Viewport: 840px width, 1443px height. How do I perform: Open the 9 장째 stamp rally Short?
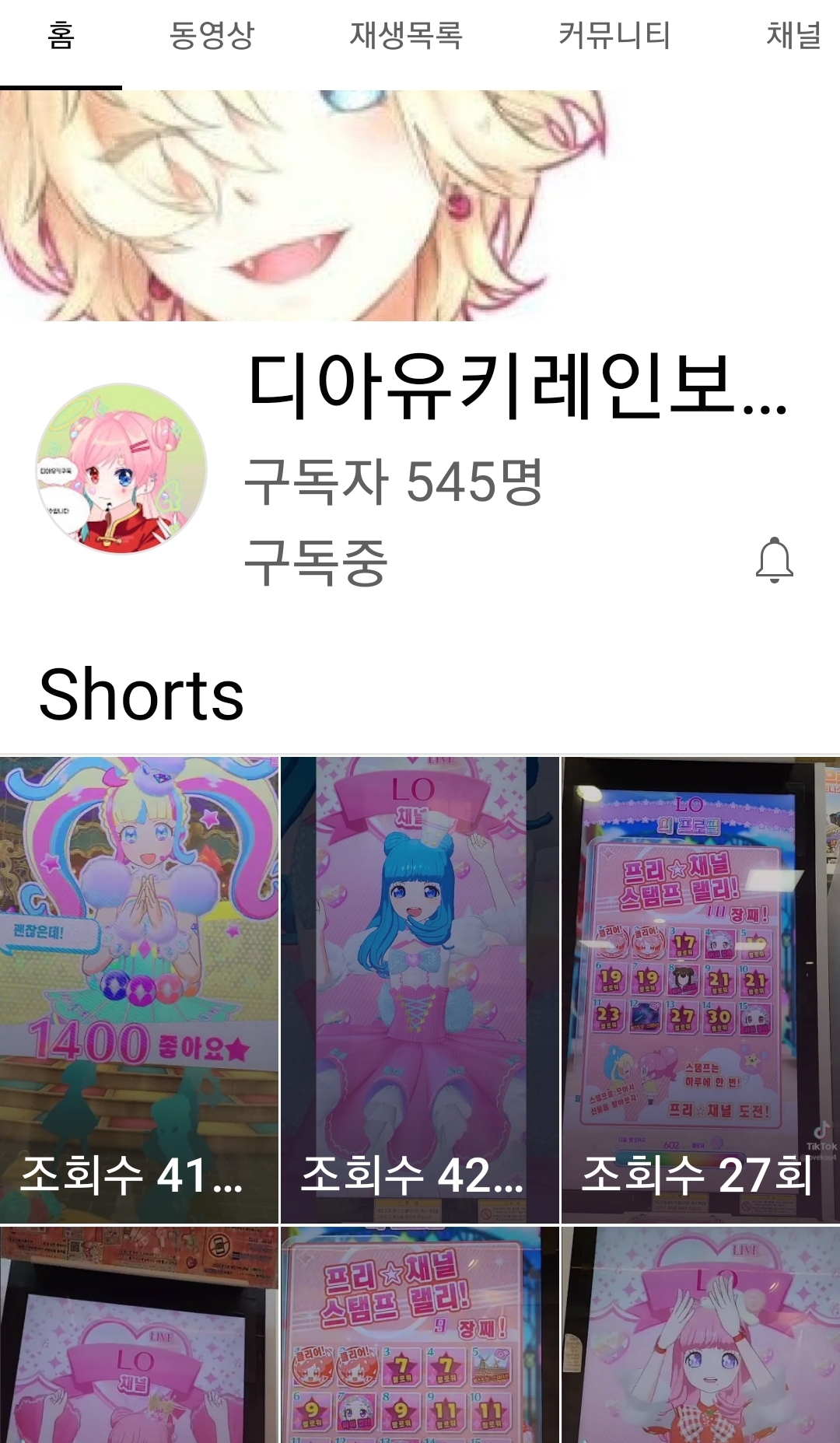tap(419, 1334)
